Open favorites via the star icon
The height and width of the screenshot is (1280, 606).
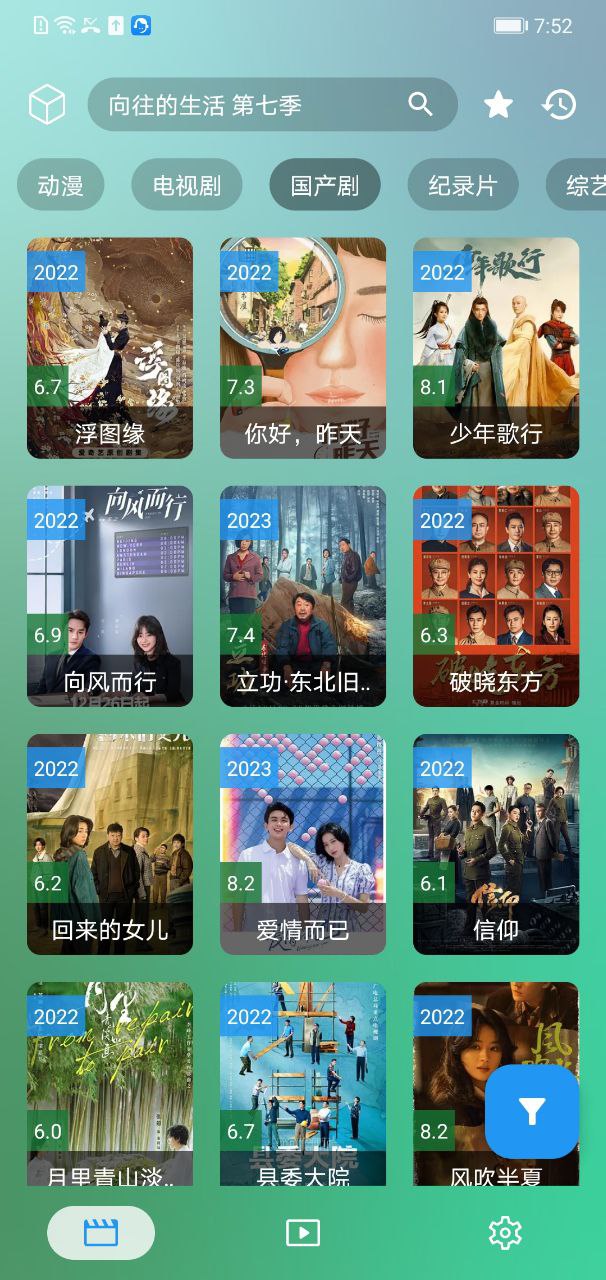pos(498,105)
